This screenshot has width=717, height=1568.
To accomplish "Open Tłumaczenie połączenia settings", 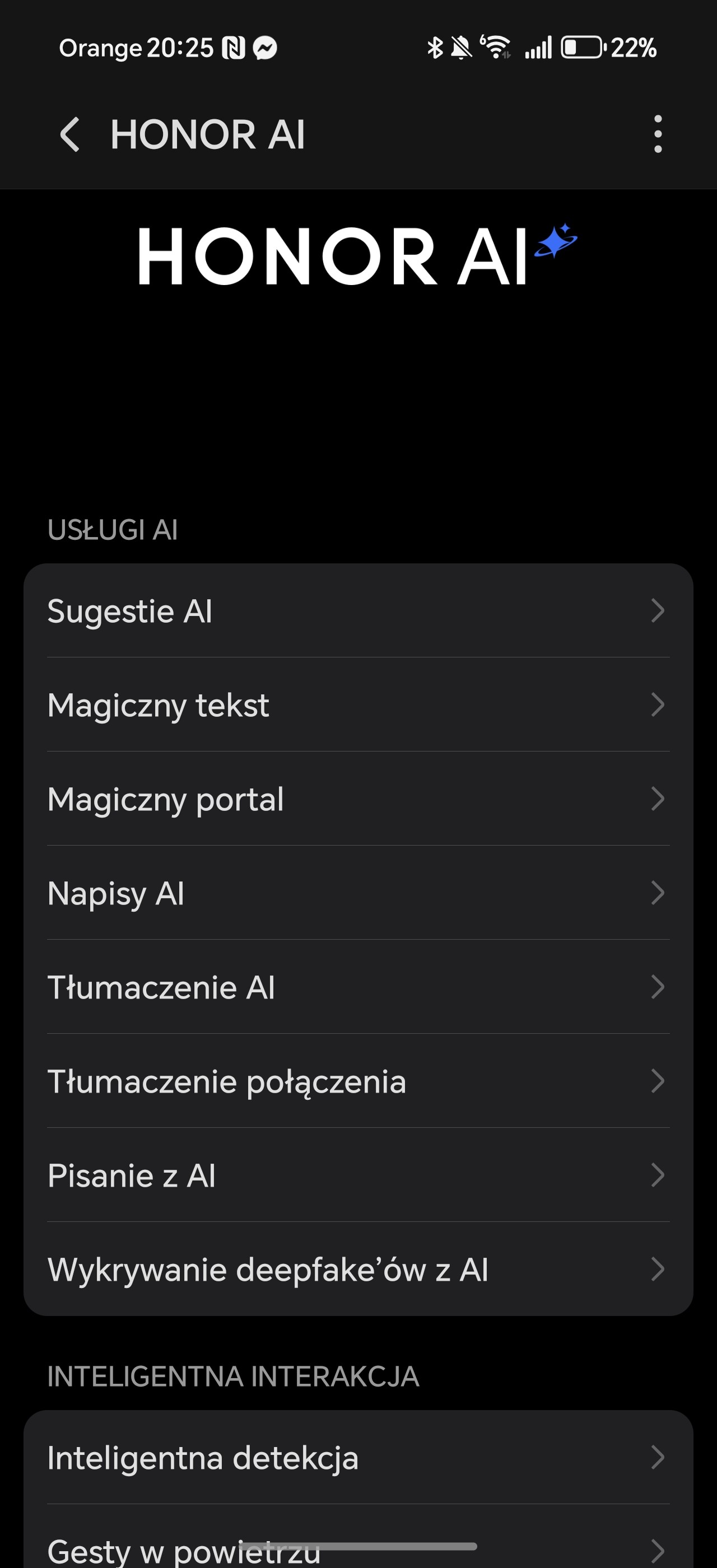I will (358, 1081).
